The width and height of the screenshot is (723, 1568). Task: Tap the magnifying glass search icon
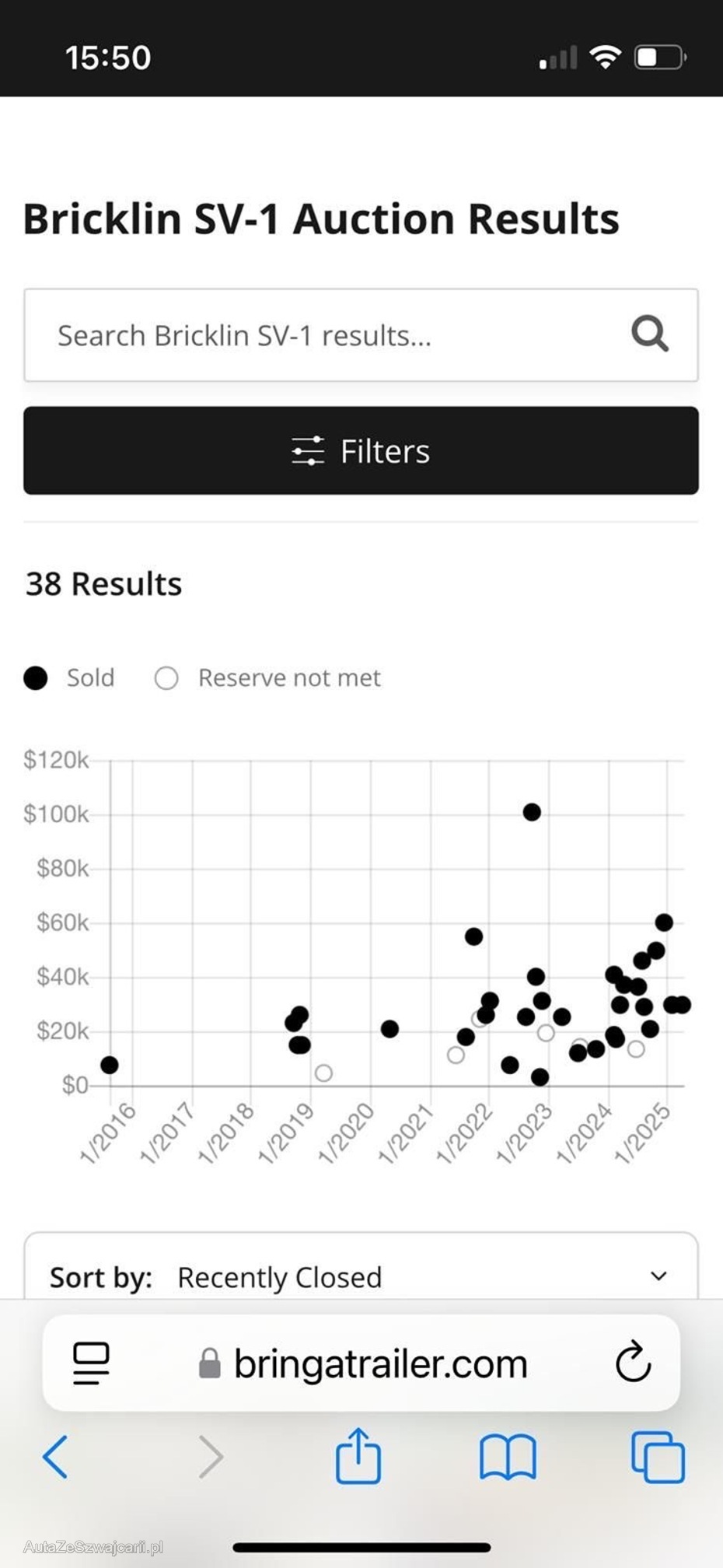[650, 334]
